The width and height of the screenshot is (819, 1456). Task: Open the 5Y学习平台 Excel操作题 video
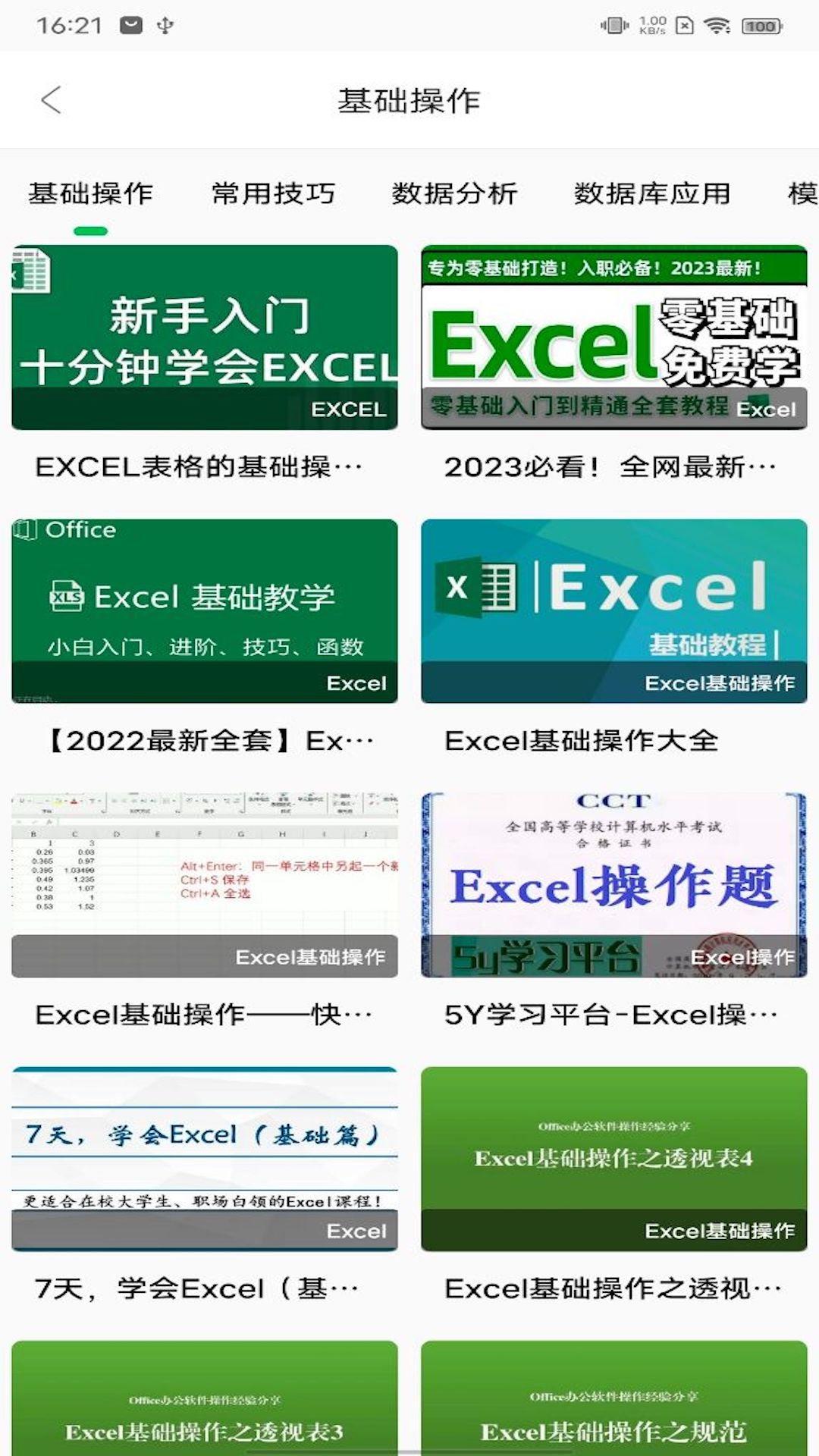(x=611, y=883)
